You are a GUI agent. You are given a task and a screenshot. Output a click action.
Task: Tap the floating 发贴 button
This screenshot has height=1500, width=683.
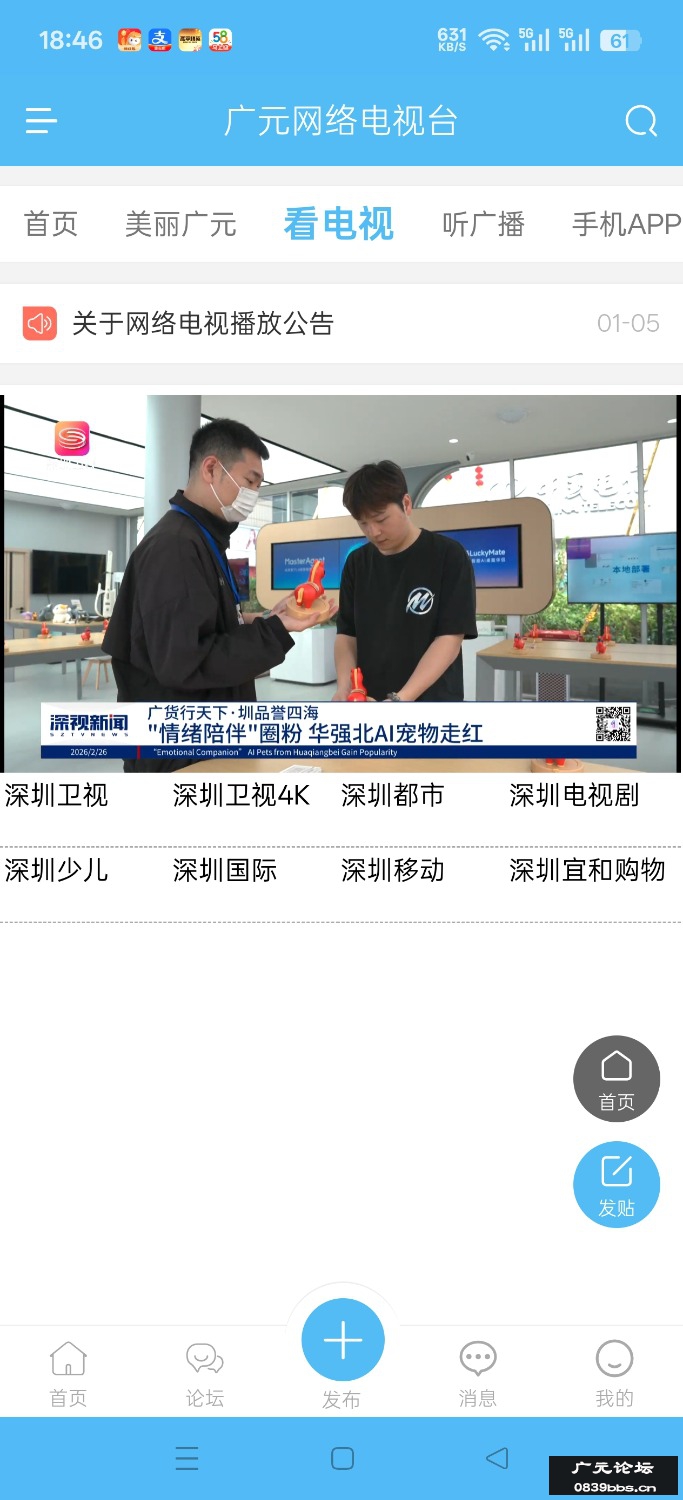point(616,1184)
